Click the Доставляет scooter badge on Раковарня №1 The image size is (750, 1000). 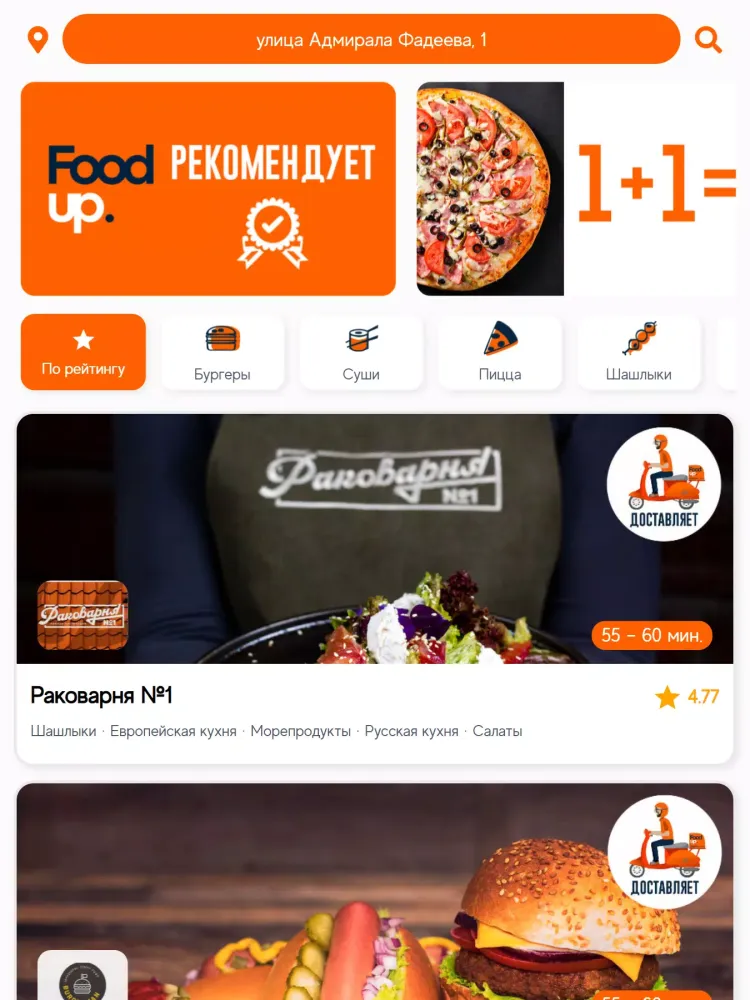(x=664, y=485)
